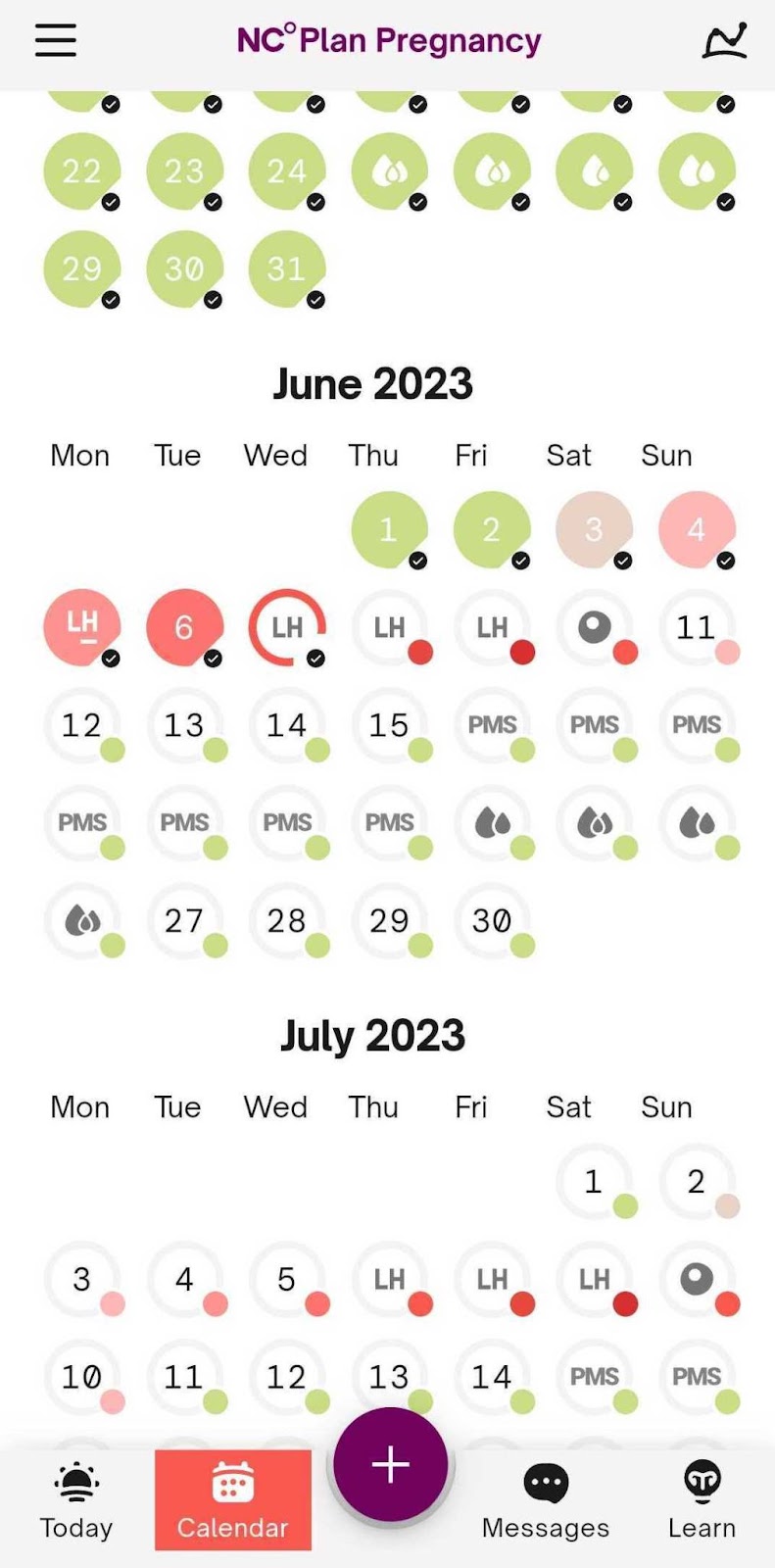Image resolution: width=775 pixels, height=1568 pixels.
Task: Select June 6 current cycle day
Action: pos(184,627)
